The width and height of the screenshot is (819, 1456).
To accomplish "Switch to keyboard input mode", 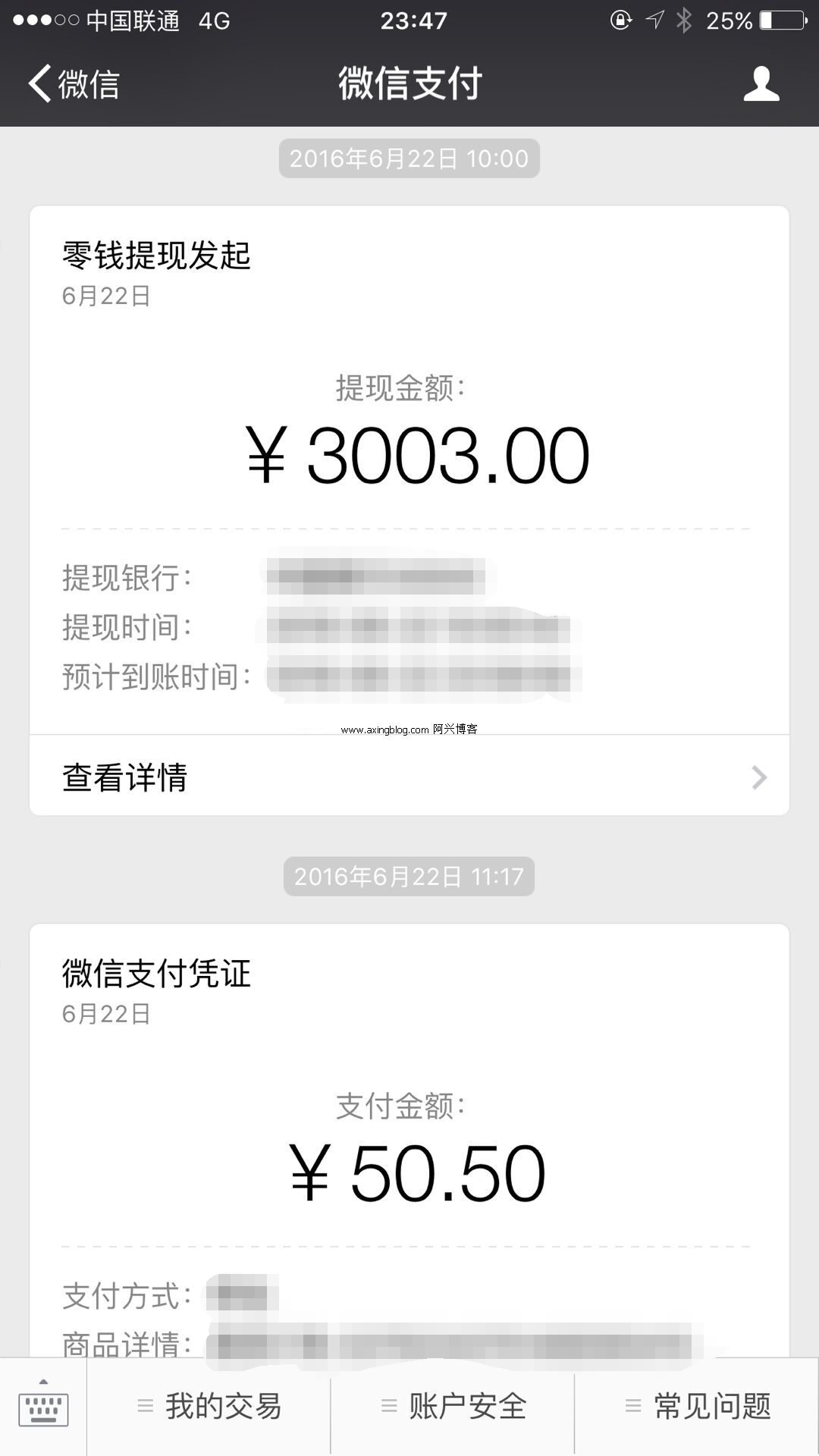I will tap(43, 1407).
